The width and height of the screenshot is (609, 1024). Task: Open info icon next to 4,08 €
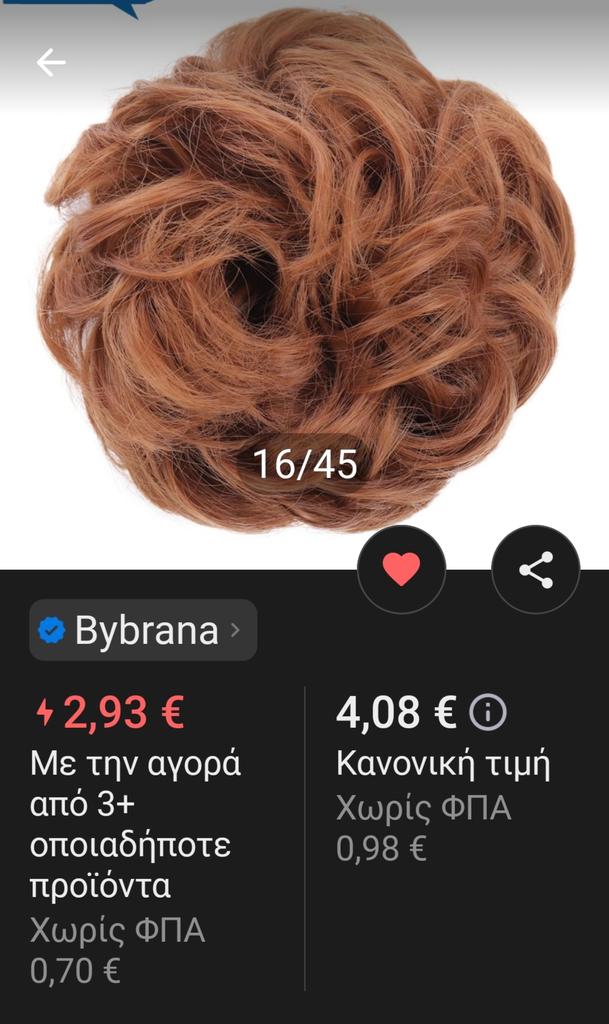488,713
